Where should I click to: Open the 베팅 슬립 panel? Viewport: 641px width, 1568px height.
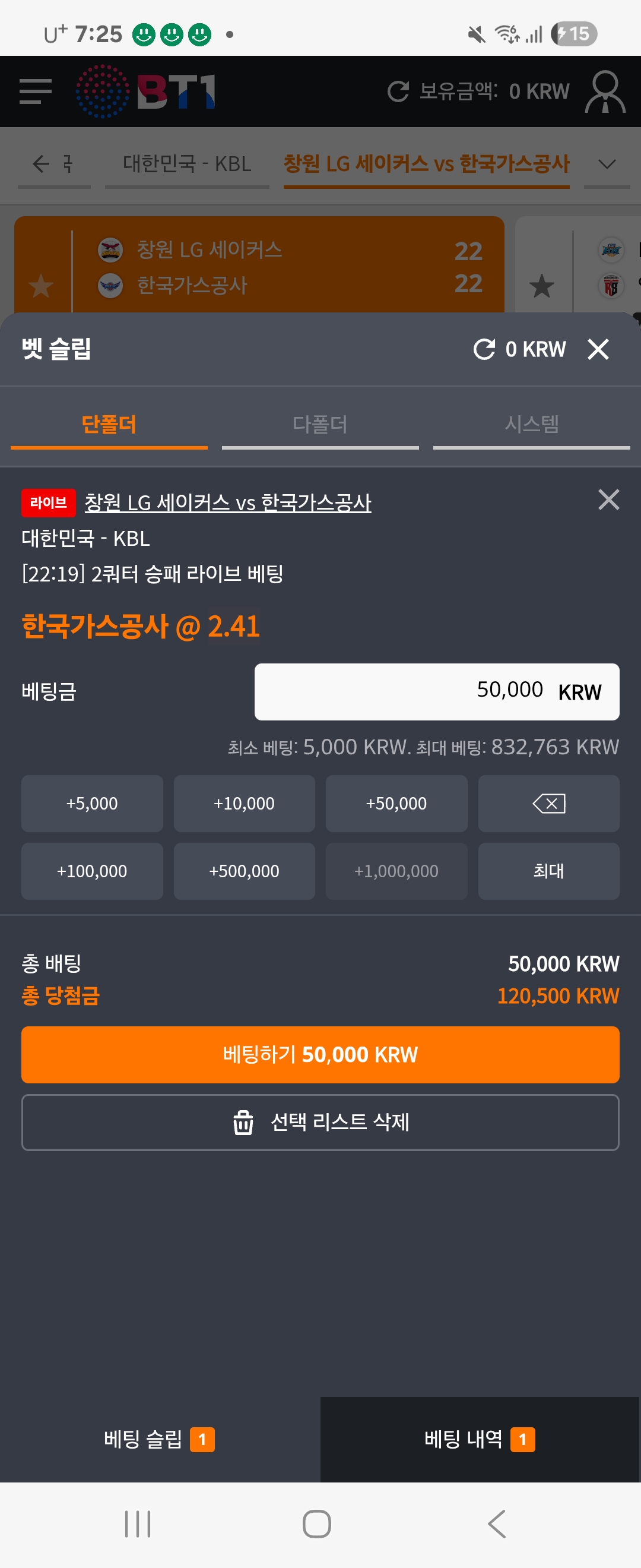tap(159, 1440)
